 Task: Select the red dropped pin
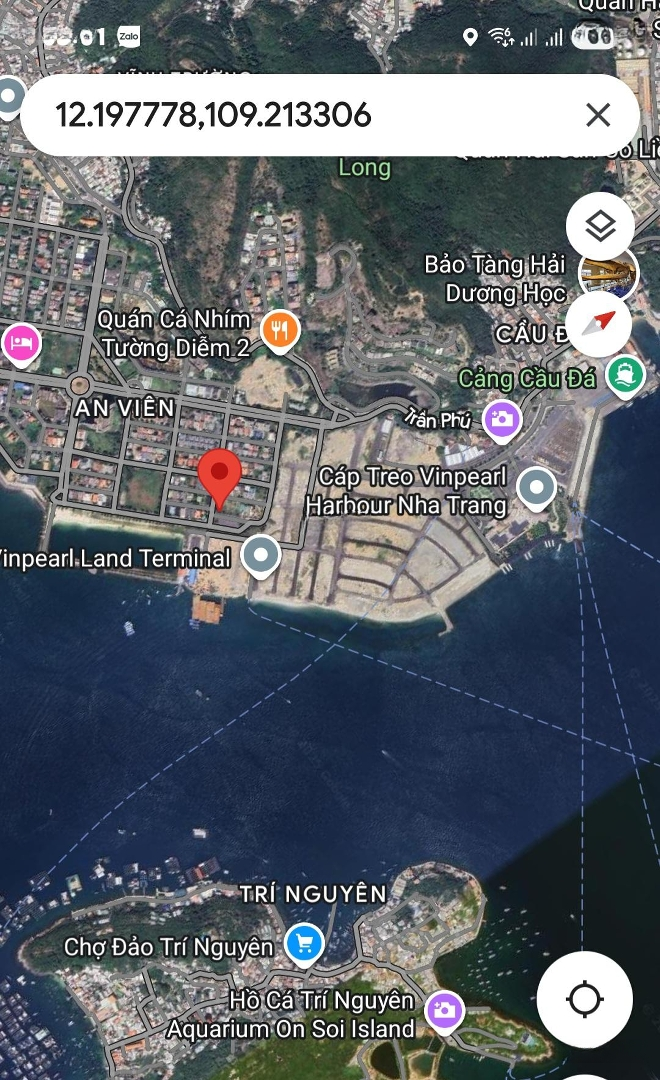click(219, 478)
